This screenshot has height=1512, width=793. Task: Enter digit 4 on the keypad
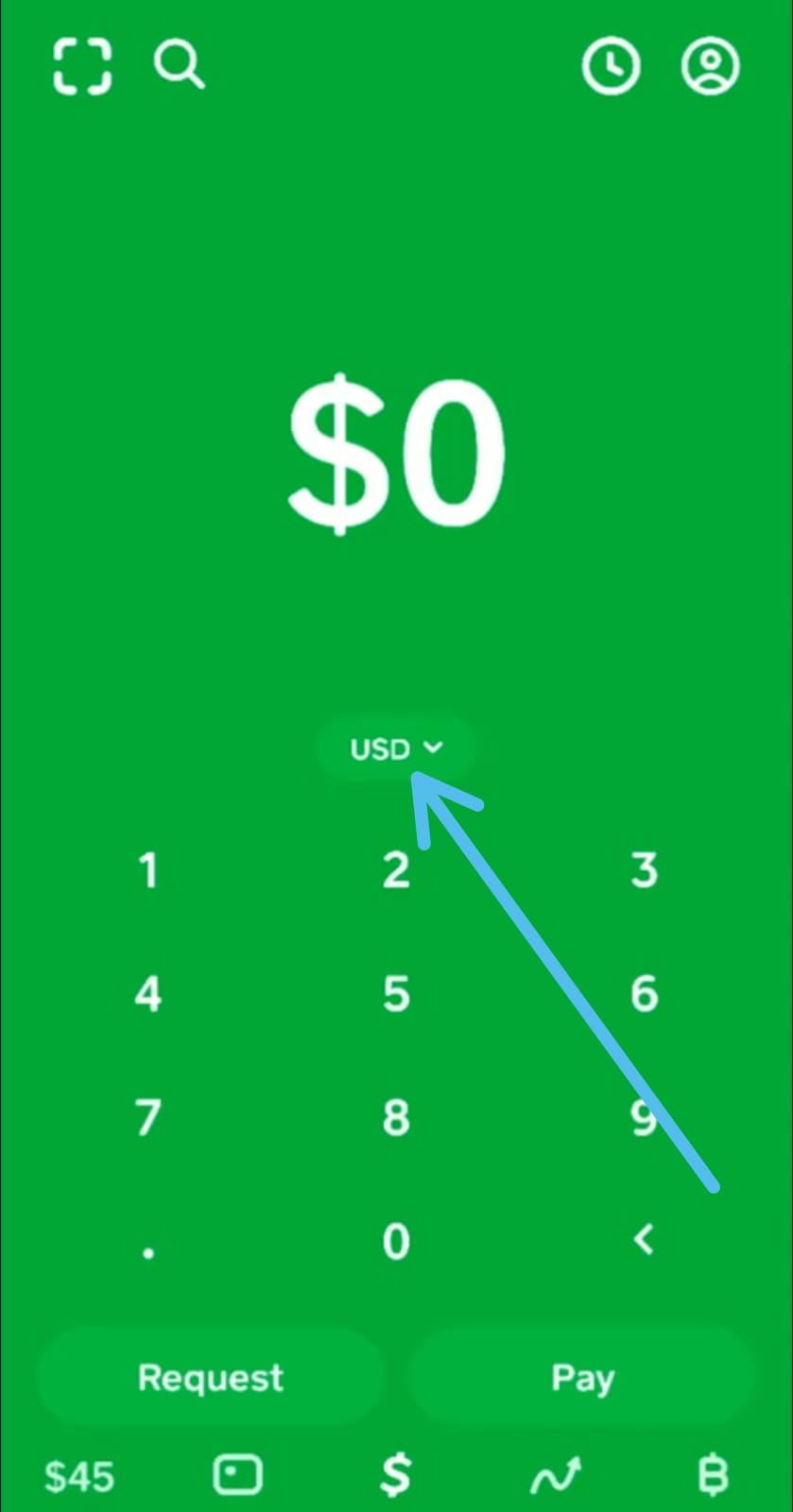[148, 994]
